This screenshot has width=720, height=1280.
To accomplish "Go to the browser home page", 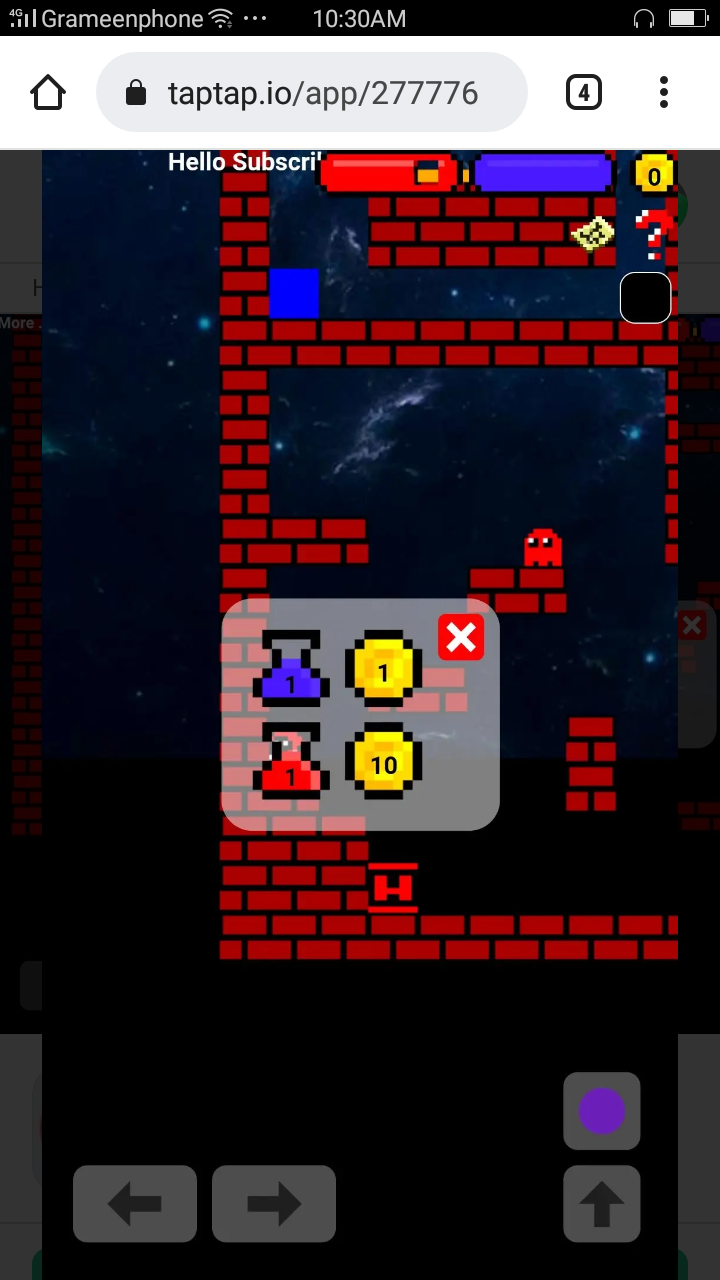I will click(48, 94).
